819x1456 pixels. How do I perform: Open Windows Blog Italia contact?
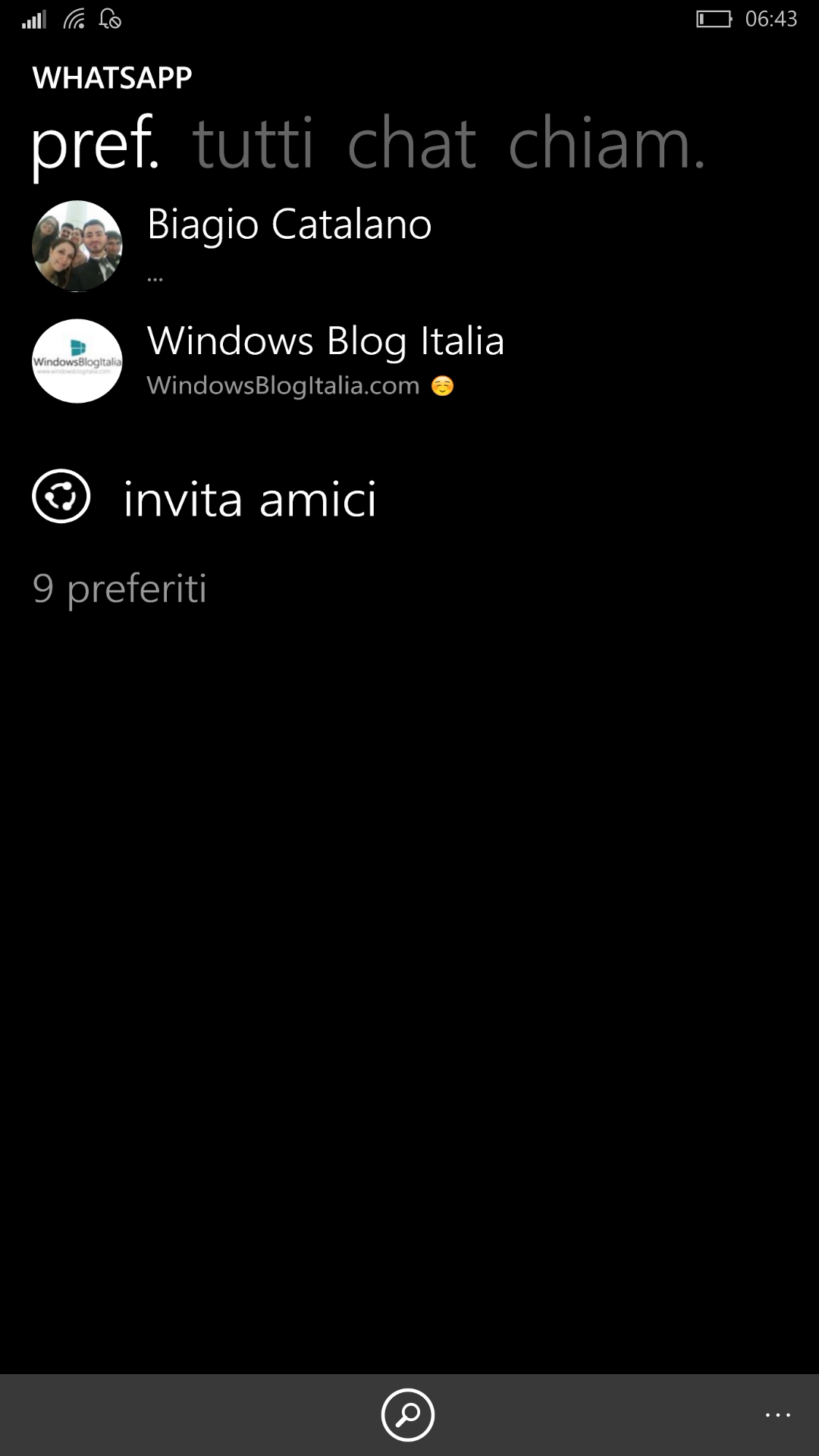click(x=409, y=360)
